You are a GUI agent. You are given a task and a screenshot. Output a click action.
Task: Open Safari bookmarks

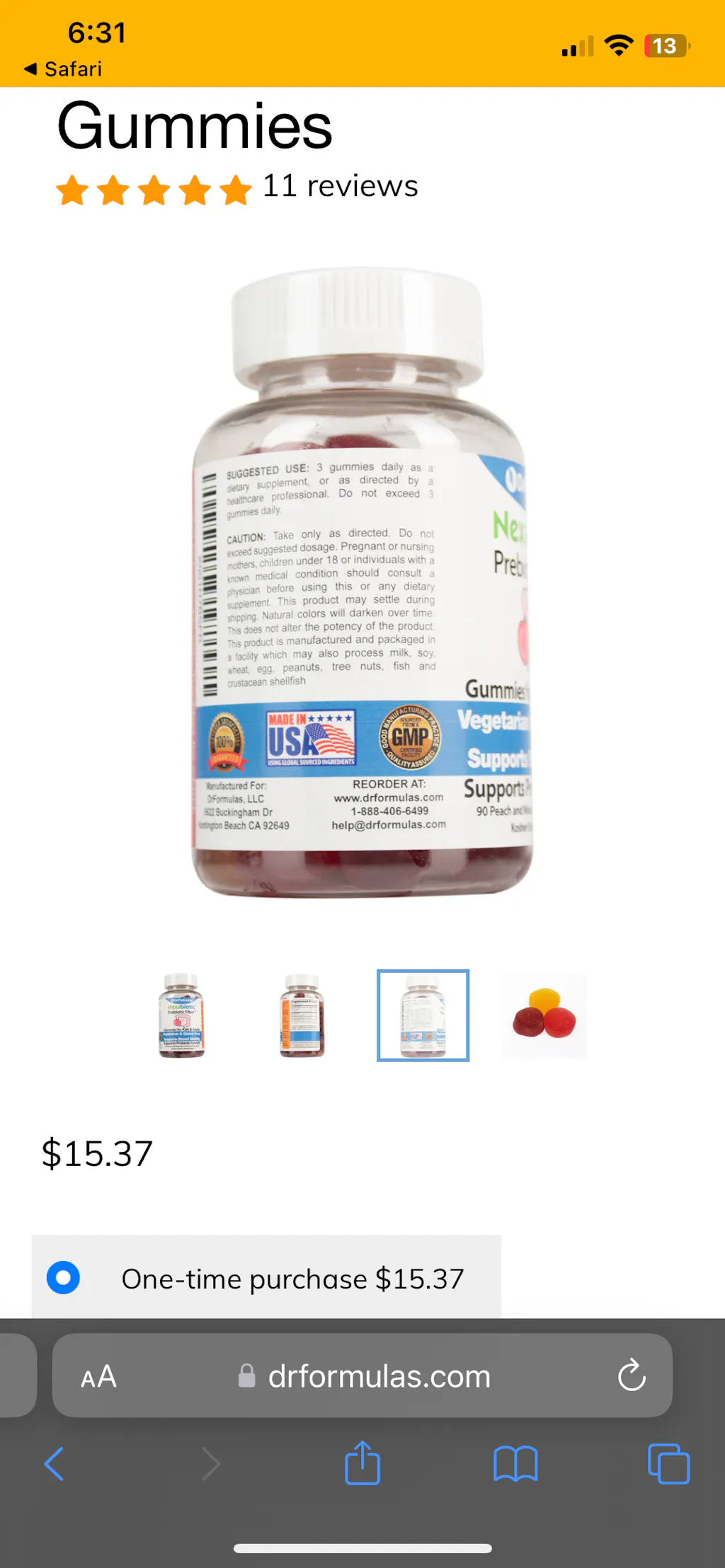[515, 1463]
